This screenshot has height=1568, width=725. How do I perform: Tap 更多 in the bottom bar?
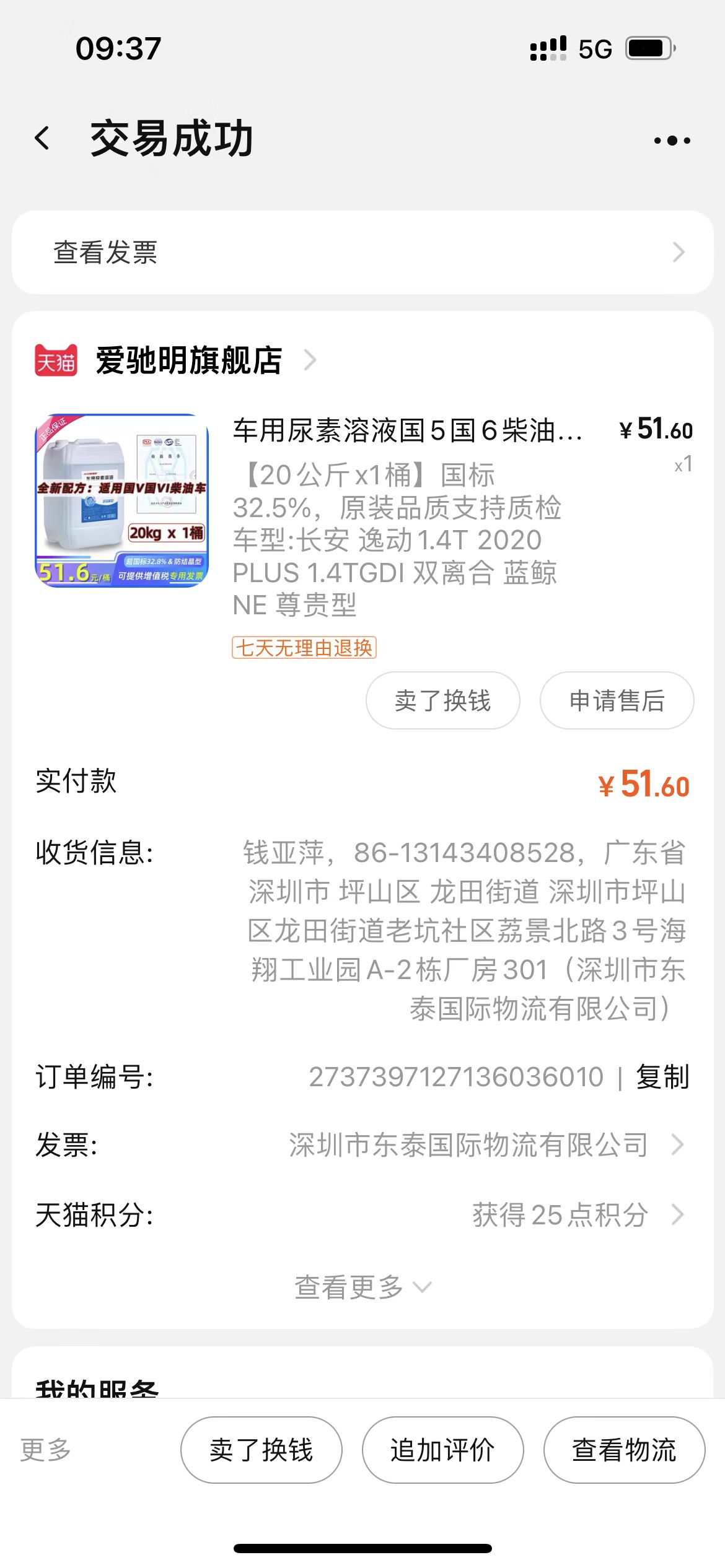click(46, 1450)
